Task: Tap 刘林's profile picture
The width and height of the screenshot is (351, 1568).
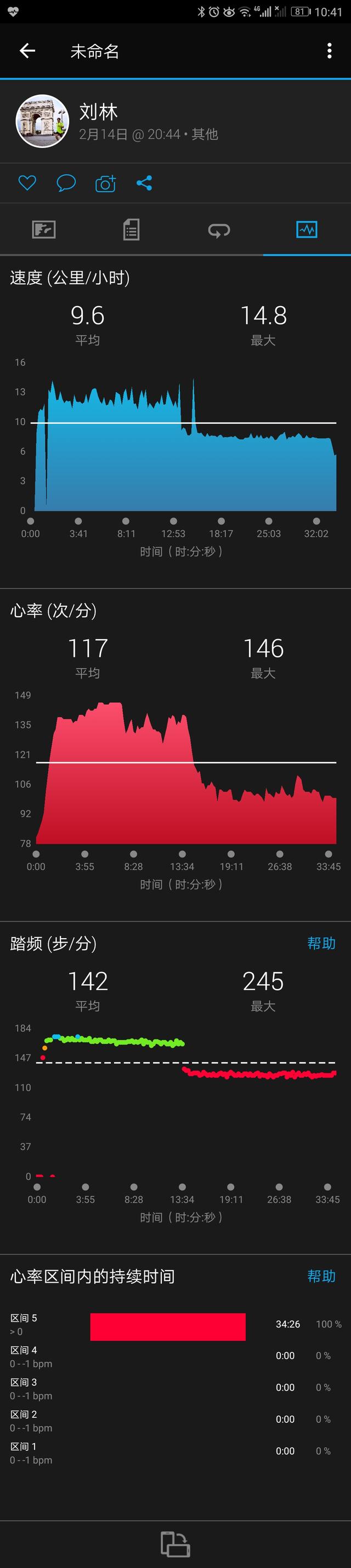Action: pos(42,121)
